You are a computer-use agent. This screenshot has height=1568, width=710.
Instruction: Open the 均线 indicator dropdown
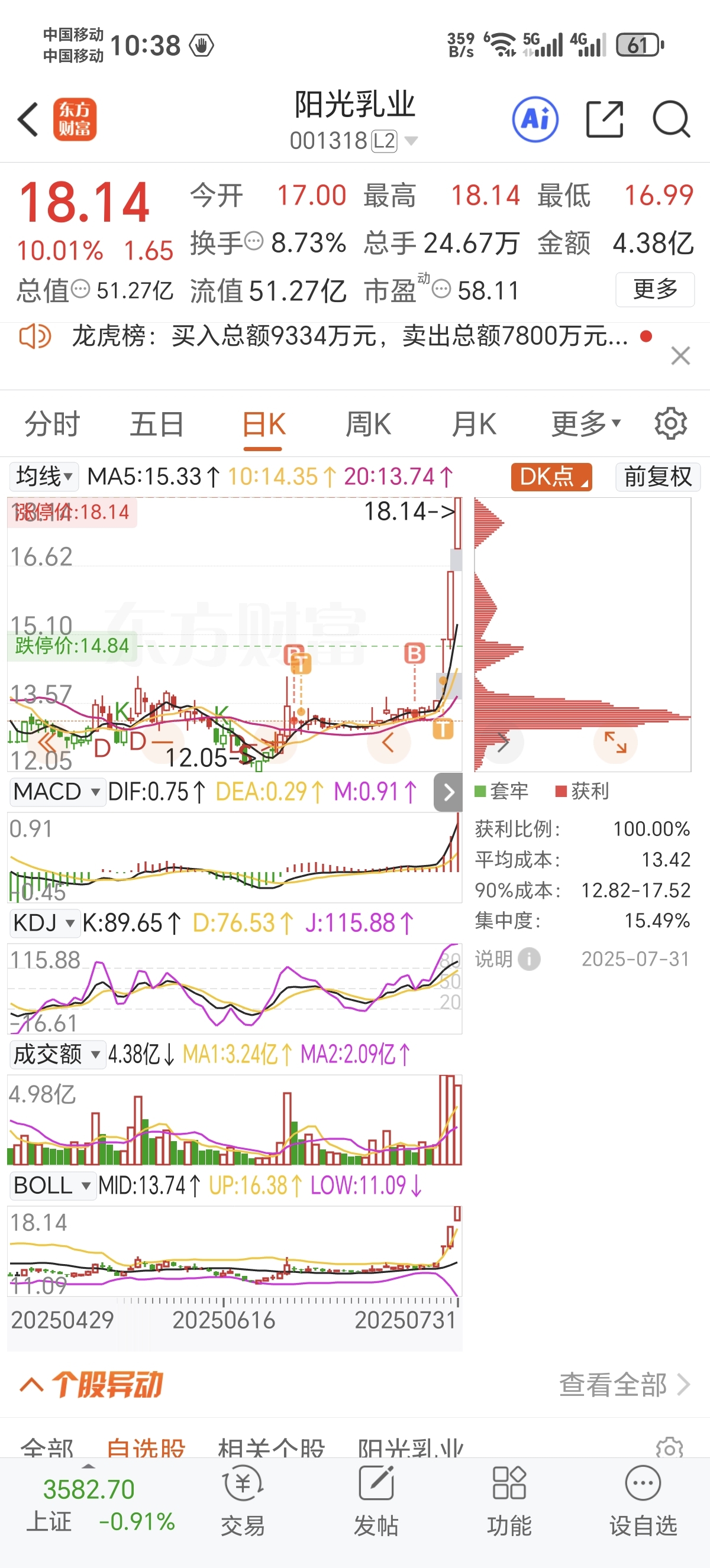pos(44,476)
